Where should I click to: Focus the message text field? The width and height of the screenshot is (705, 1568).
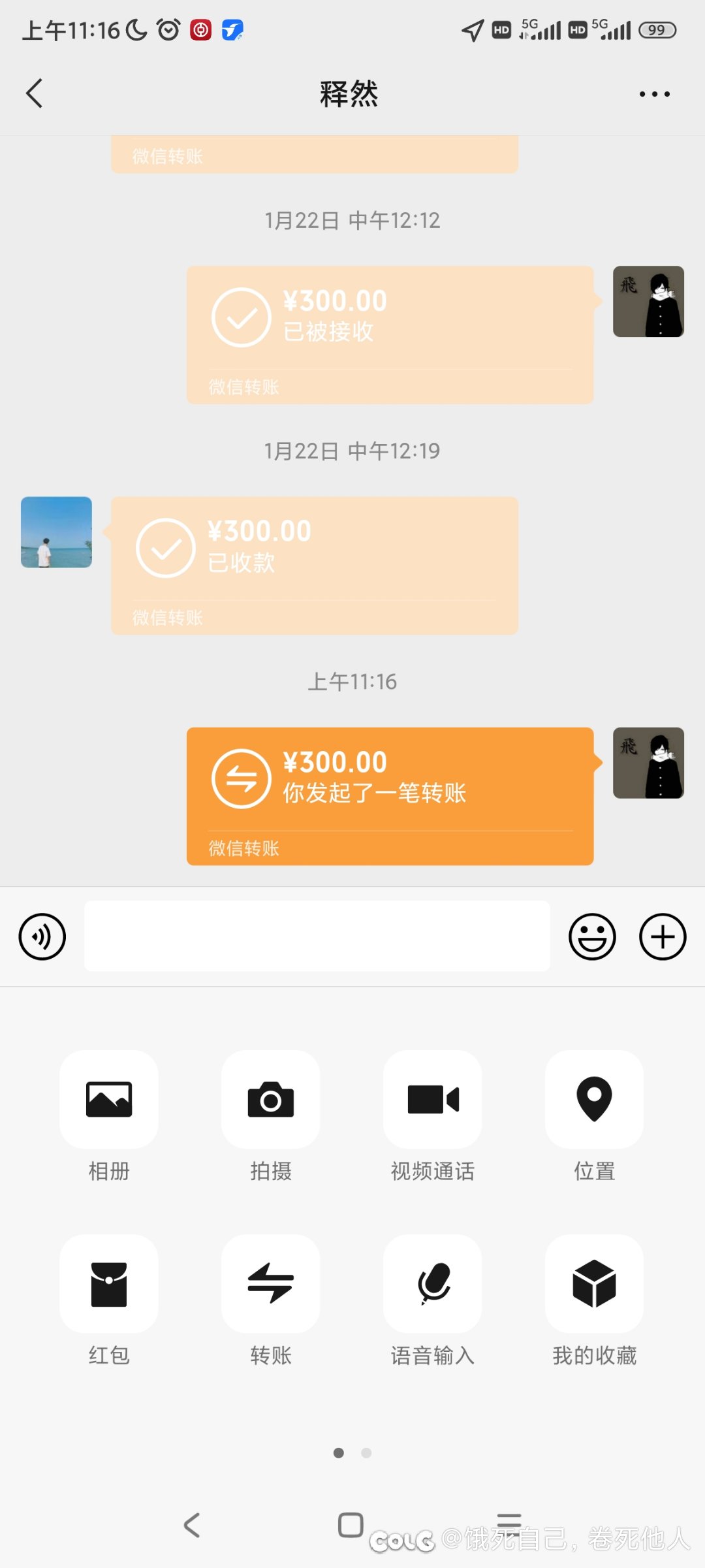pyautogui.click(x=317, y=936)
